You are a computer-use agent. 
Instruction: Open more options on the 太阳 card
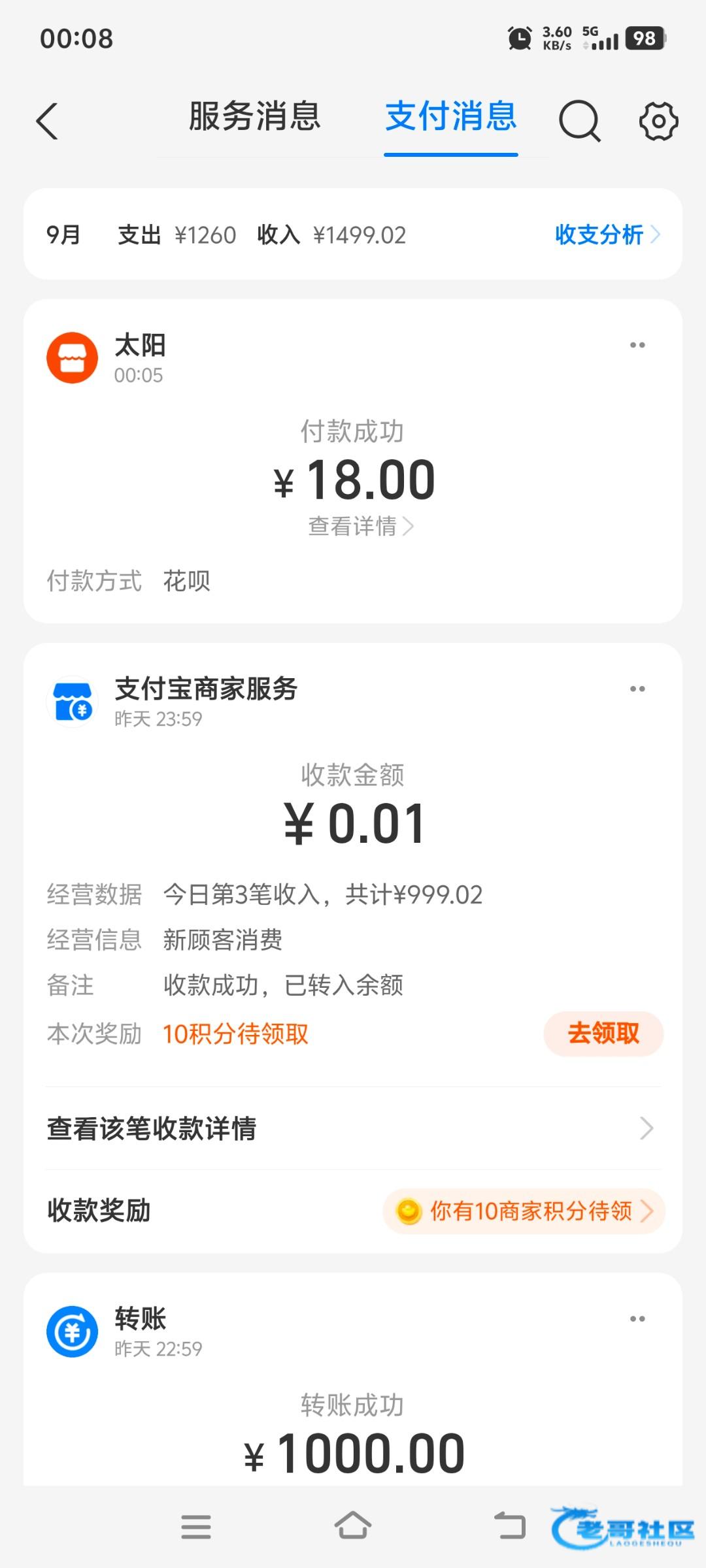(x=637, y=345)
